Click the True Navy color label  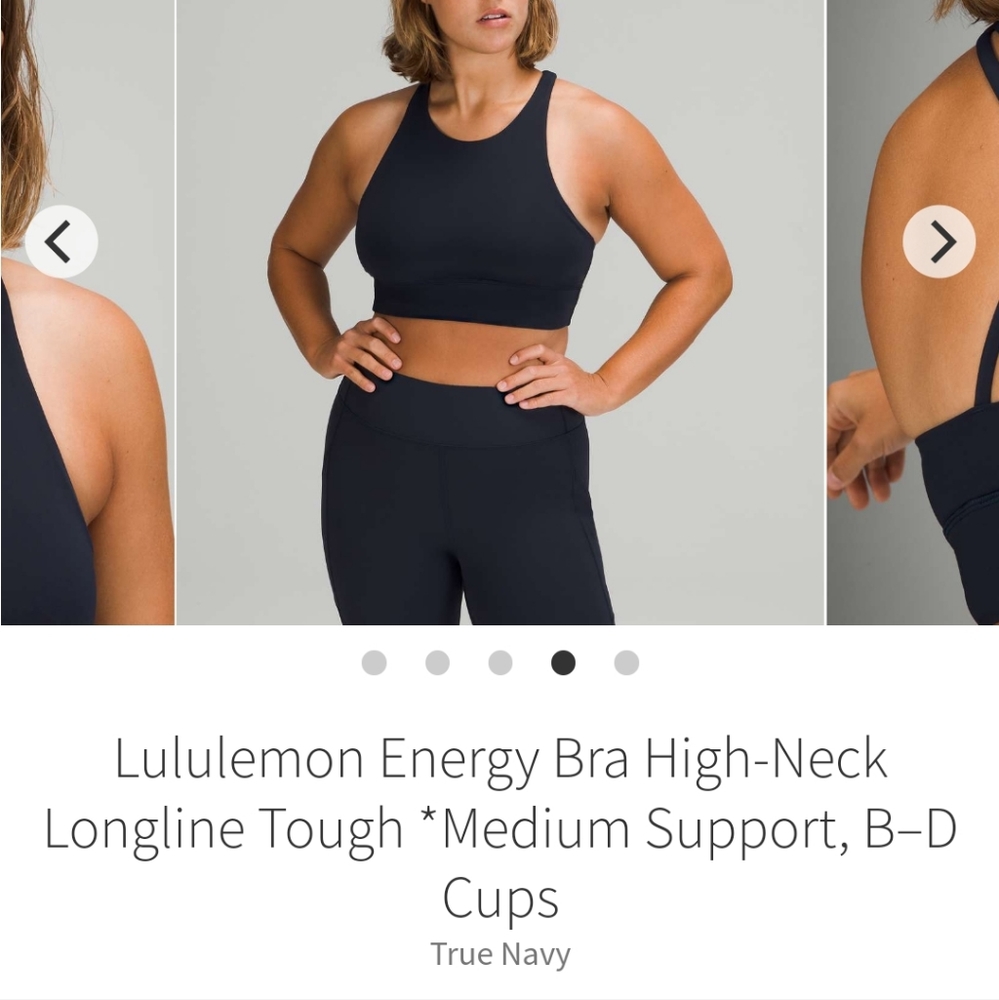[499, 953]
